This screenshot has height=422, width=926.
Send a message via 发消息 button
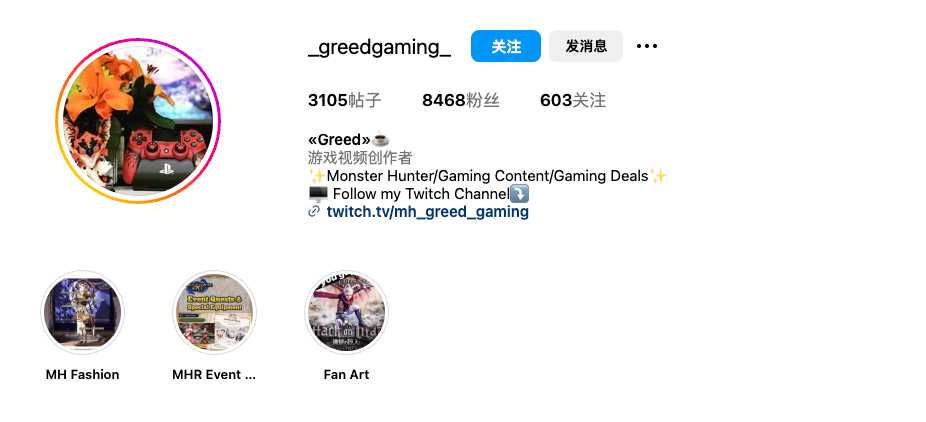click(x=586, y=46)
